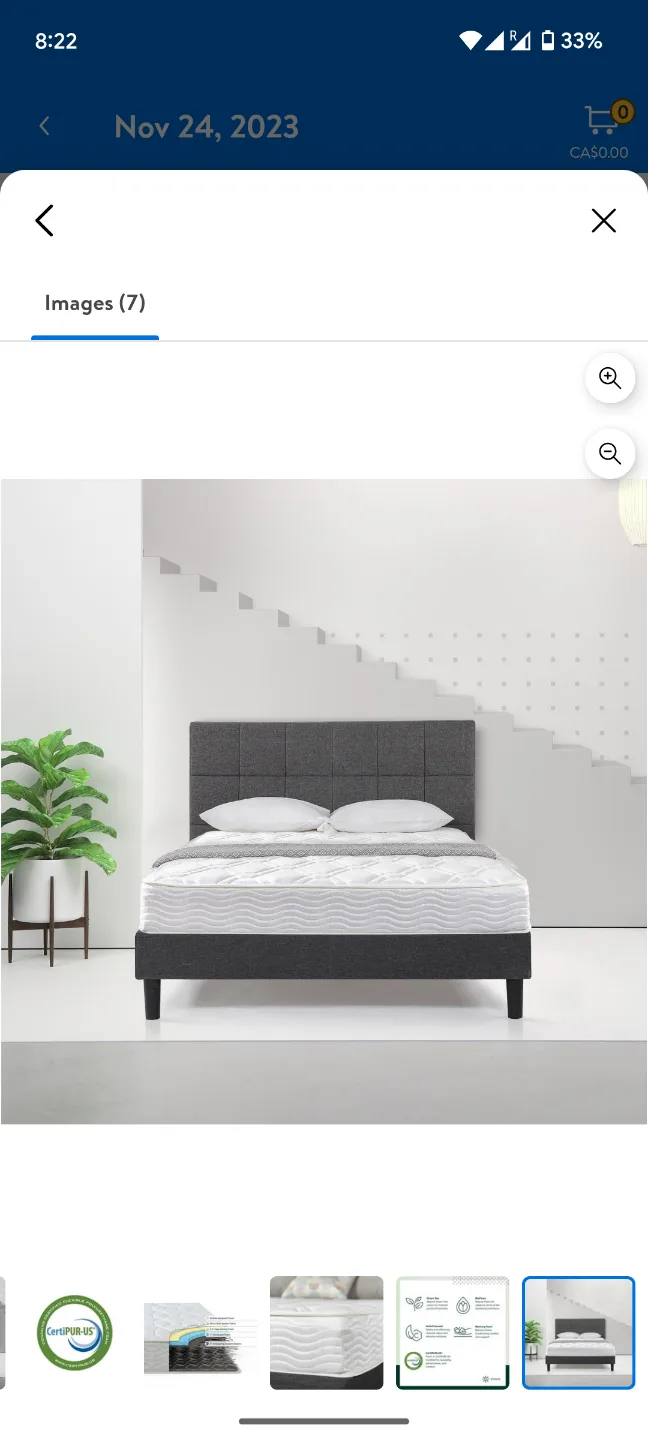Open the main bed image fullscreen
This screenshot has height=1440, width=648.
(324, 801)
